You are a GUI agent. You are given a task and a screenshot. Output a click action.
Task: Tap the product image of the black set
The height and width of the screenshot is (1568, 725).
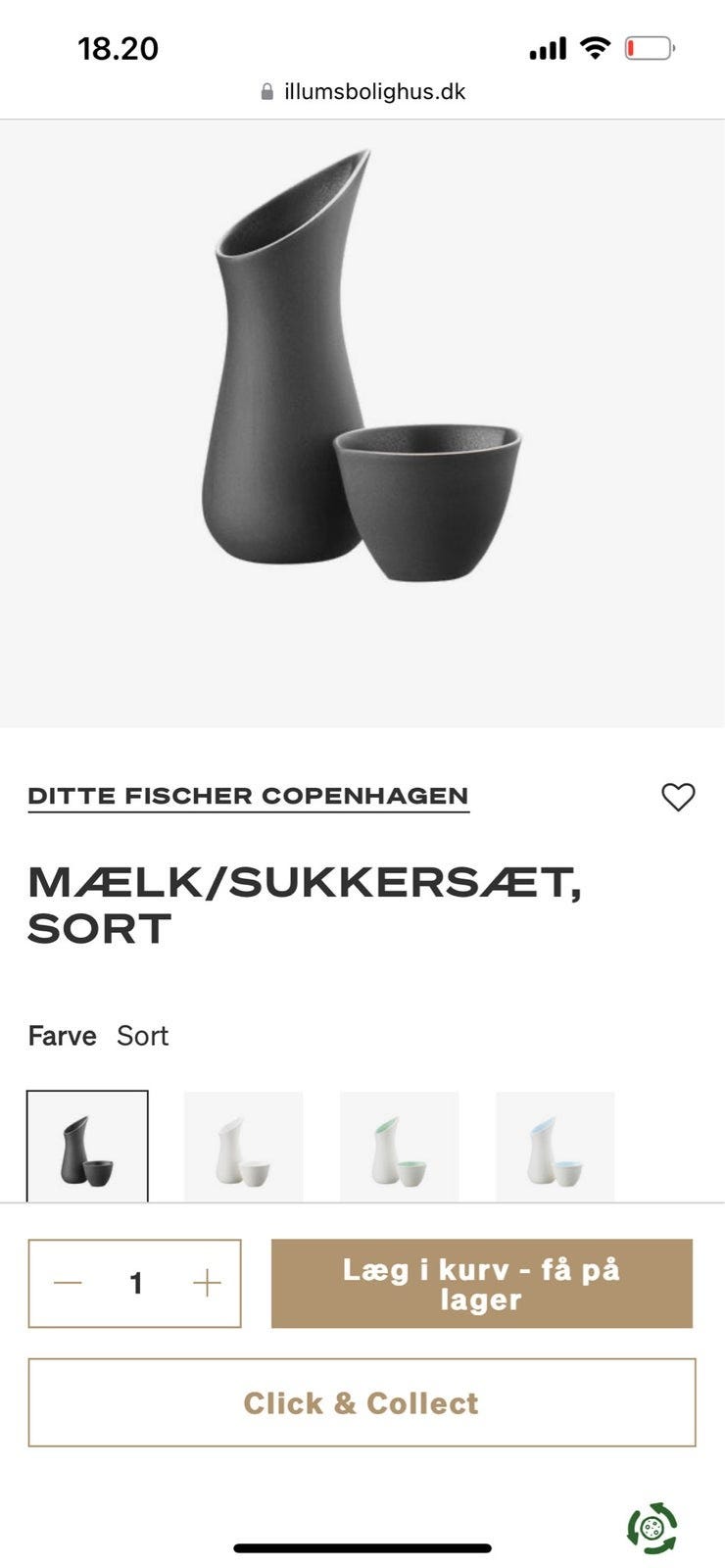coord(362,421)
